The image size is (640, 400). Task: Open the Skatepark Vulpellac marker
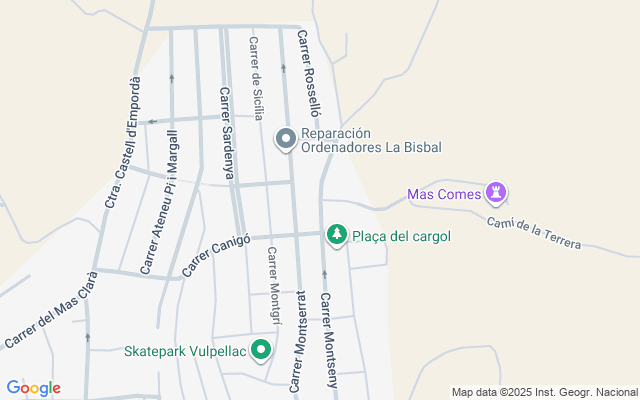pos(262,350)
